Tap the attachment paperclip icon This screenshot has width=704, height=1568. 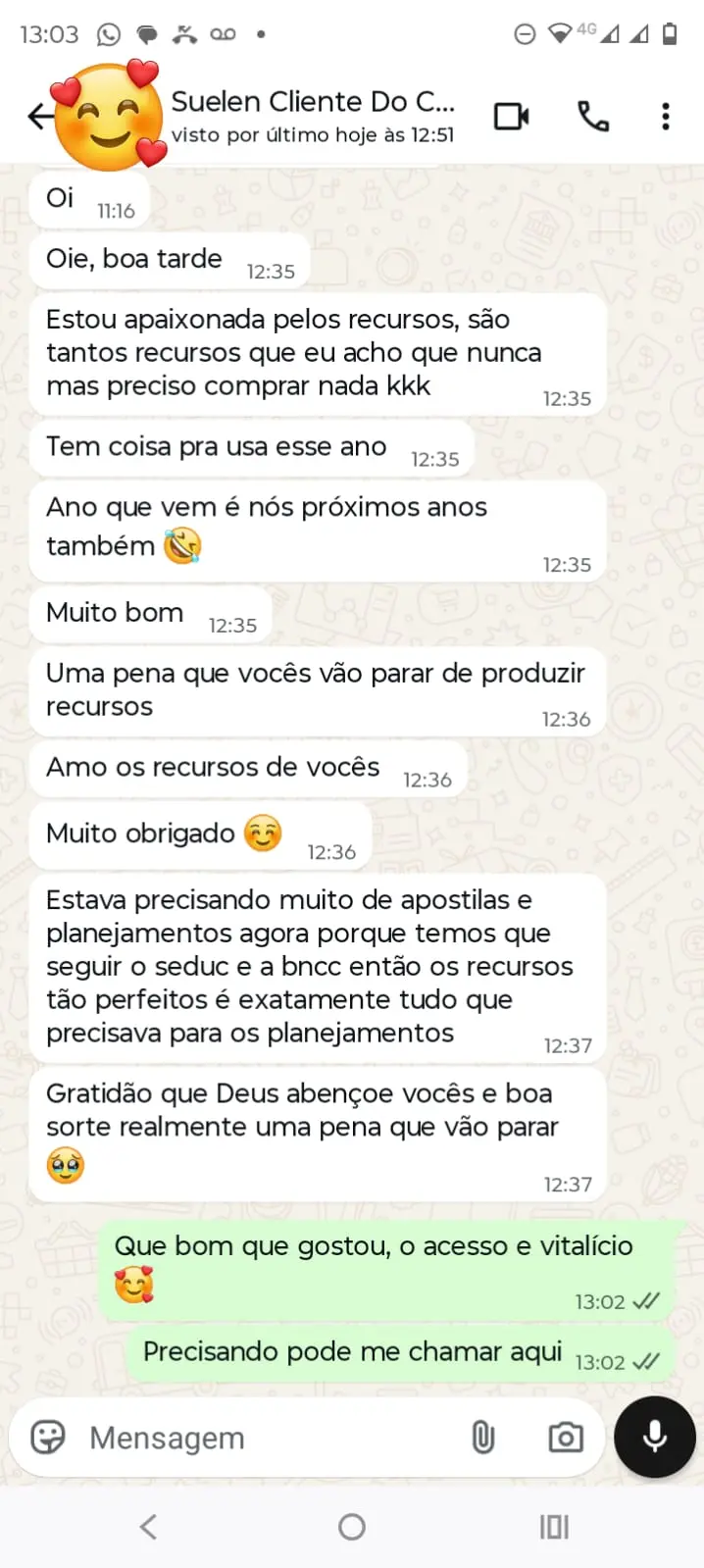click(482, 1438)
